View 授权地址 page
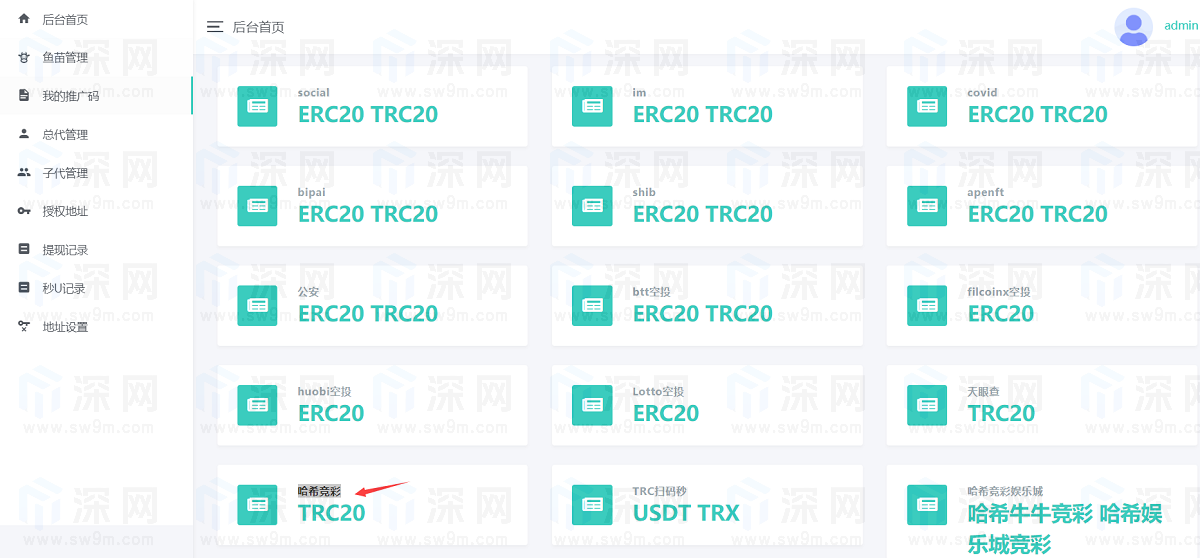 coord(64,212)
